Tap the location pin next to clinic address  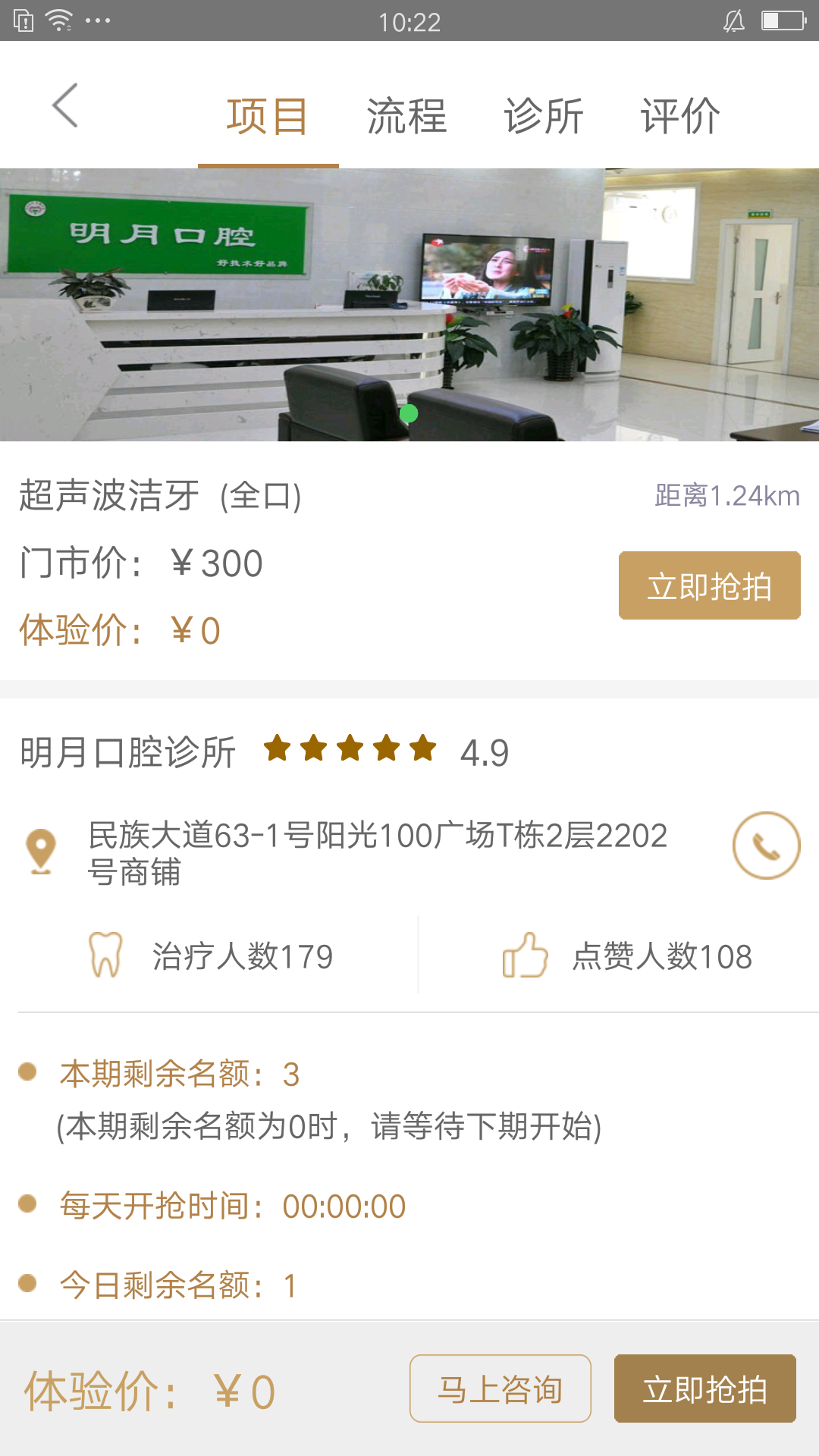[x=39, y=849]
